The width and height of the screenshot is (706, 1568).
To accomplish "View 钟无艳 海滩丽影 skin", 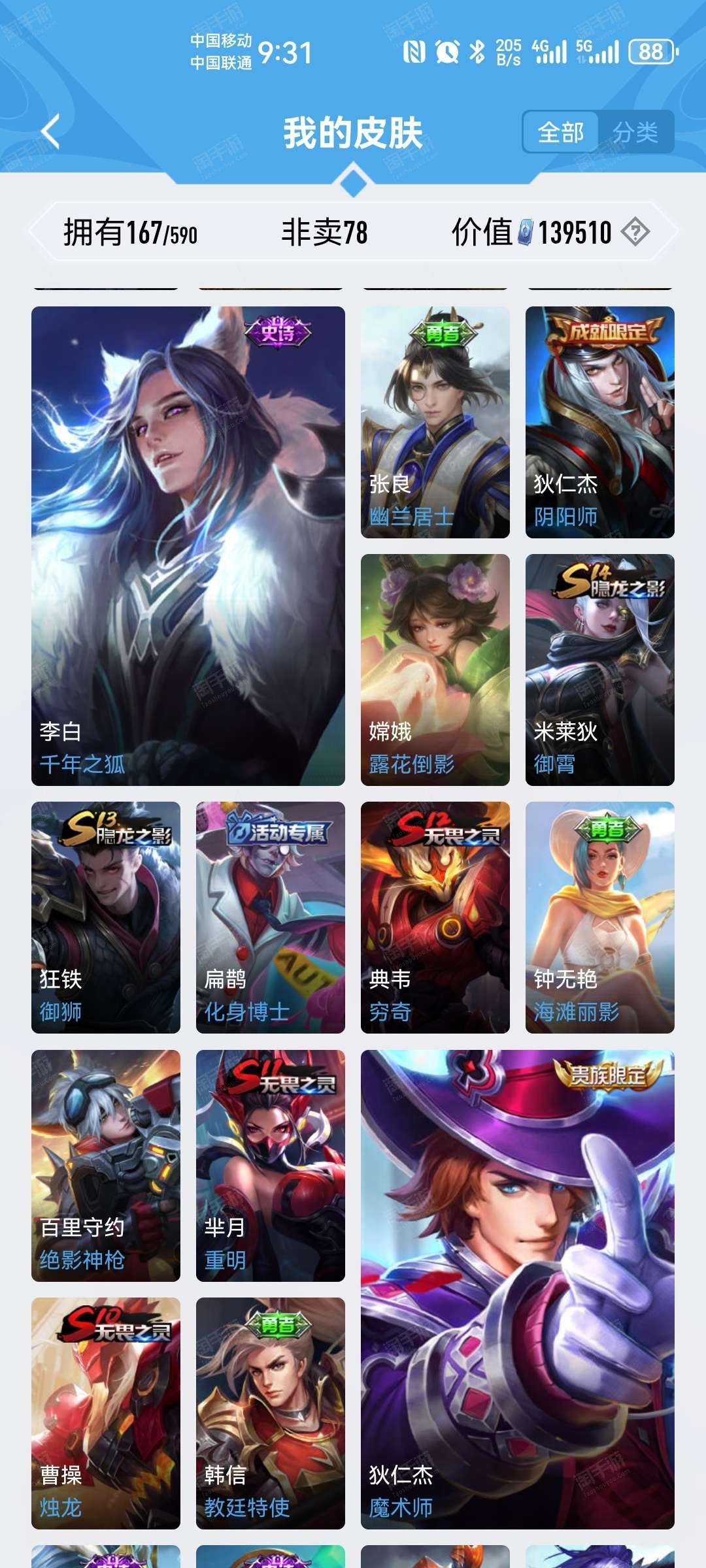I will [600, 917].
